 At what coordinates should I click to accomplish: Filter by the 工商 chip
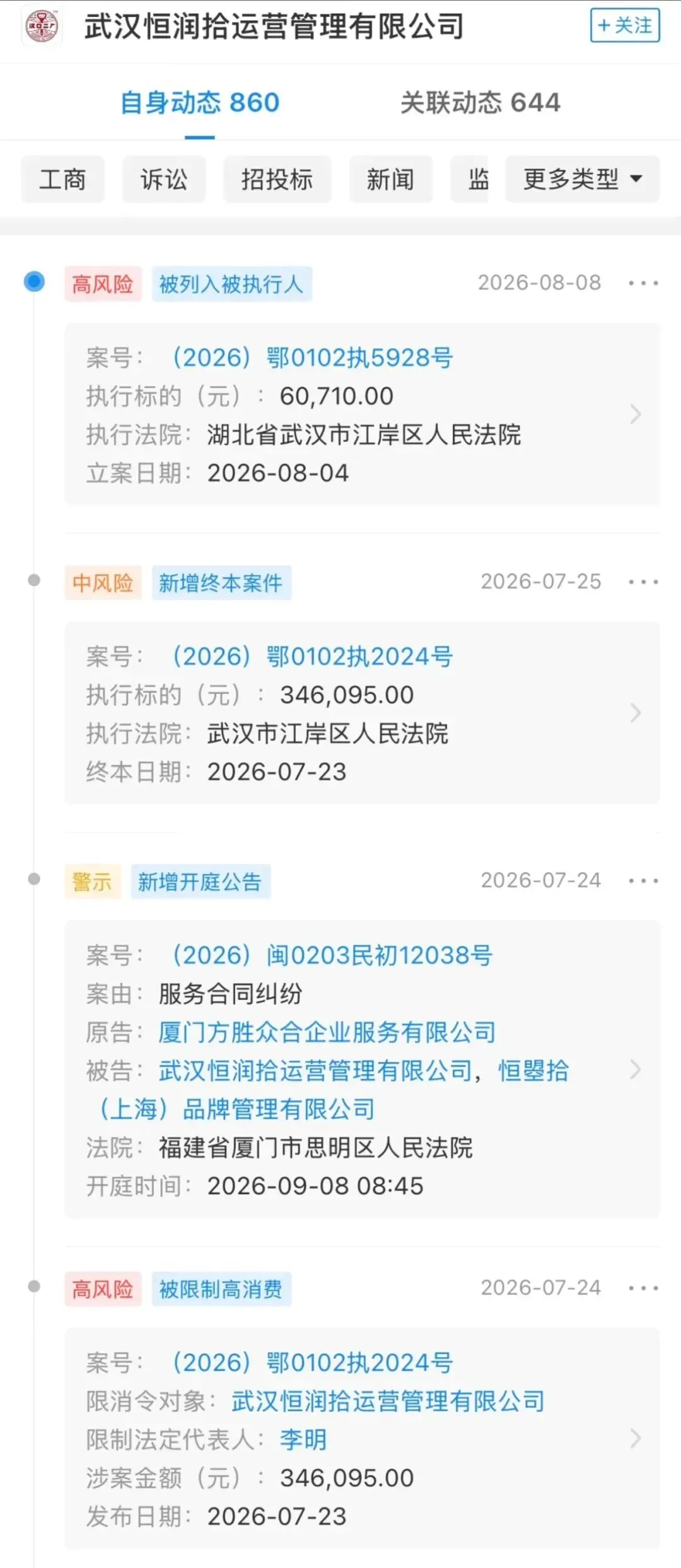click(62, 180)
